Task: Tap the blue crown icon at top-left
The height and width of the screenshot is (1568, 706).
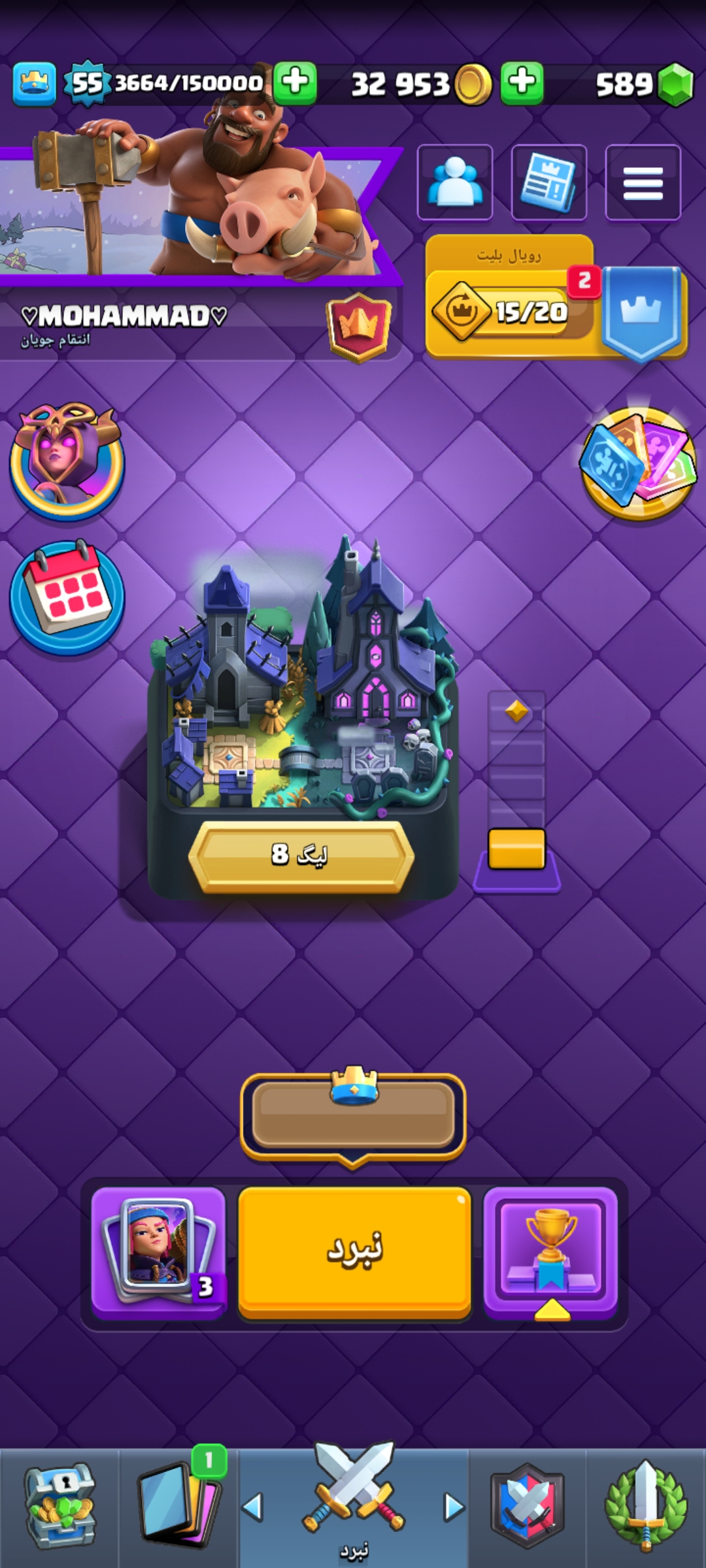Action: click(34, 84)
